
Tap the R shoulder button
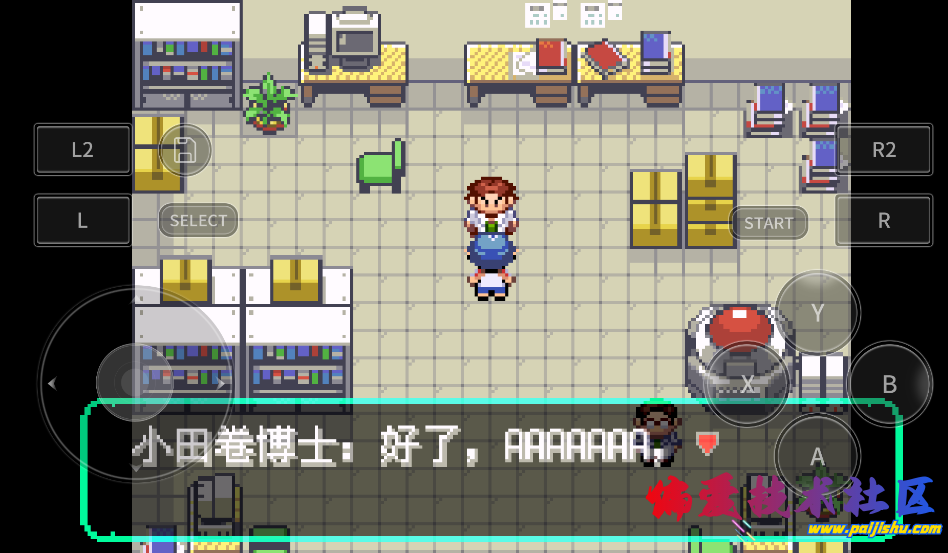884,220
